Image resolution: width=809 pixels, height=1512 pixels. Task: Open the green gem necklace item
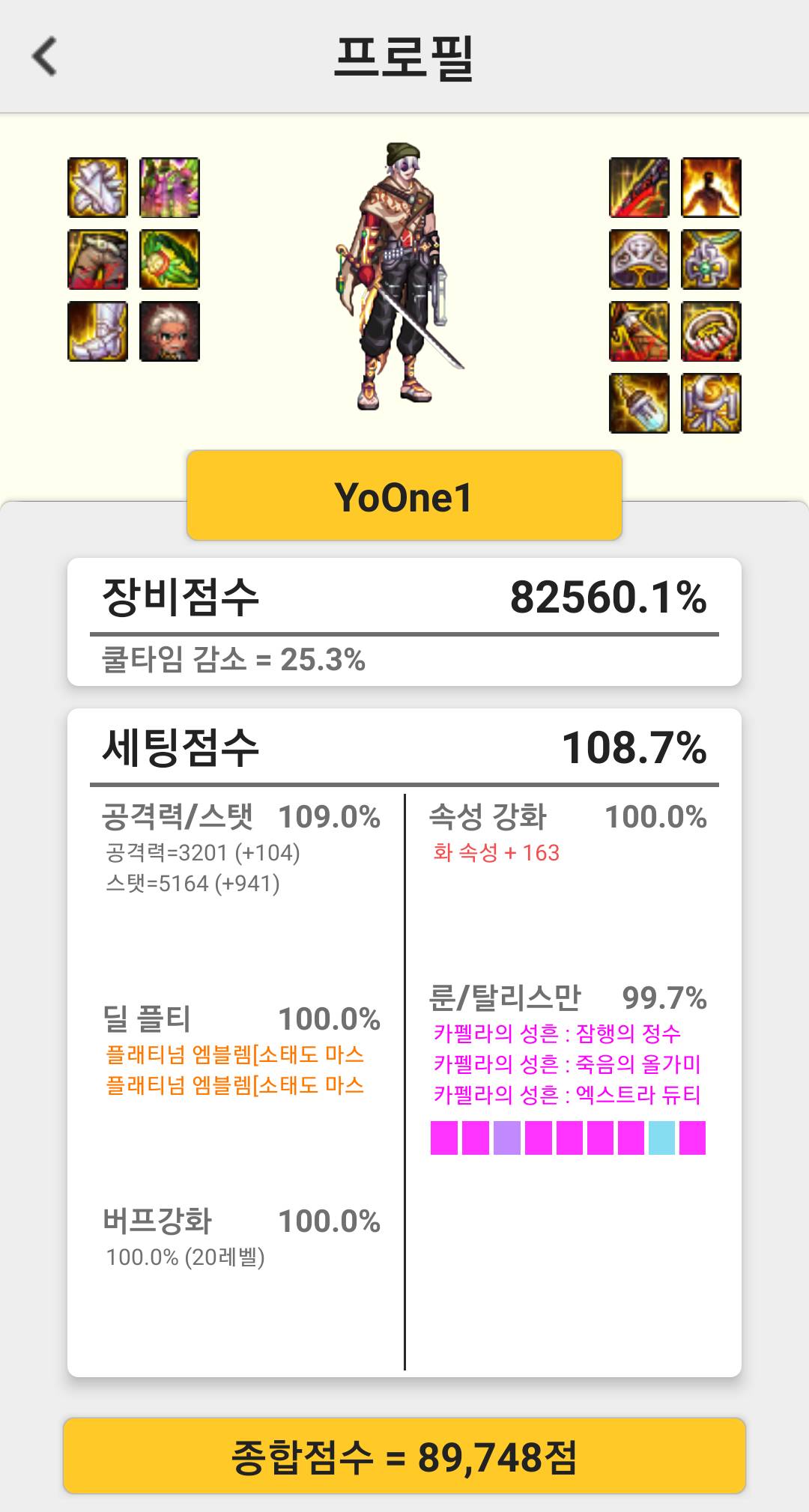[x=711, y=259]
